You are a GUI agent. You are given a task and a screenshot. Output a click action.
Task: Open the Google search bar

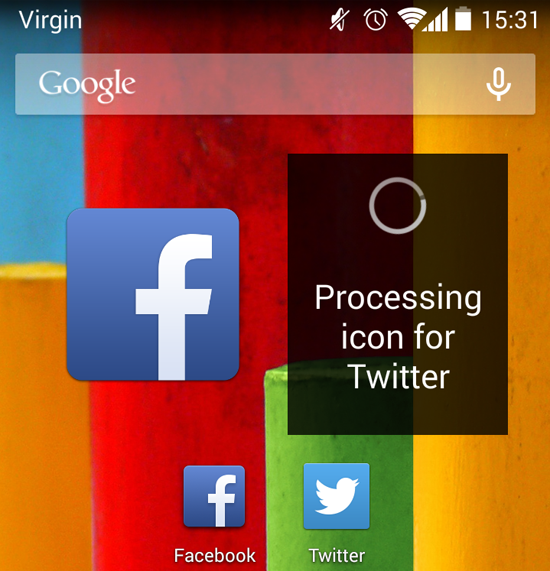pos(275,84)
